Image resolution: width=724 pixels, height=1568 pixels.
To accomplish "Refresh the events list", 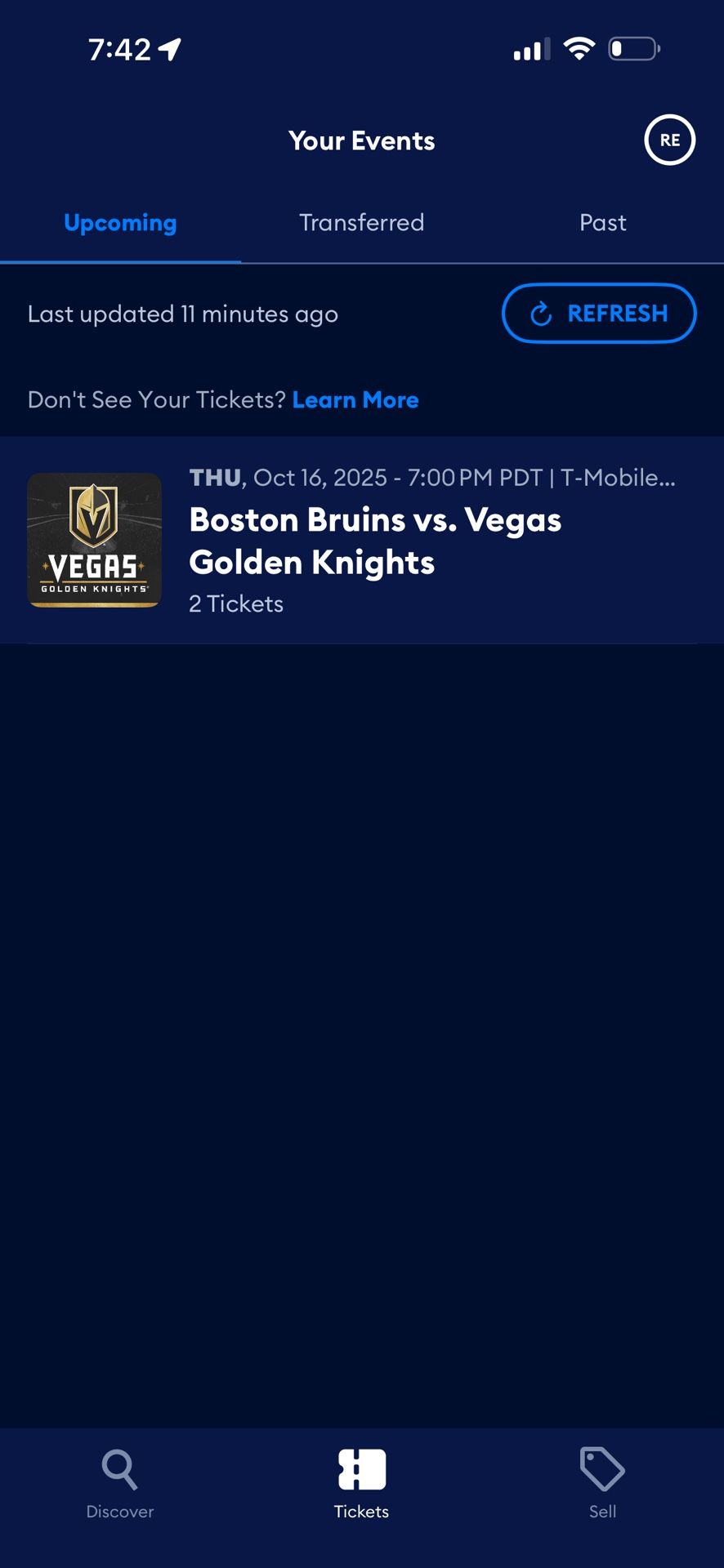I will [599, 314].
